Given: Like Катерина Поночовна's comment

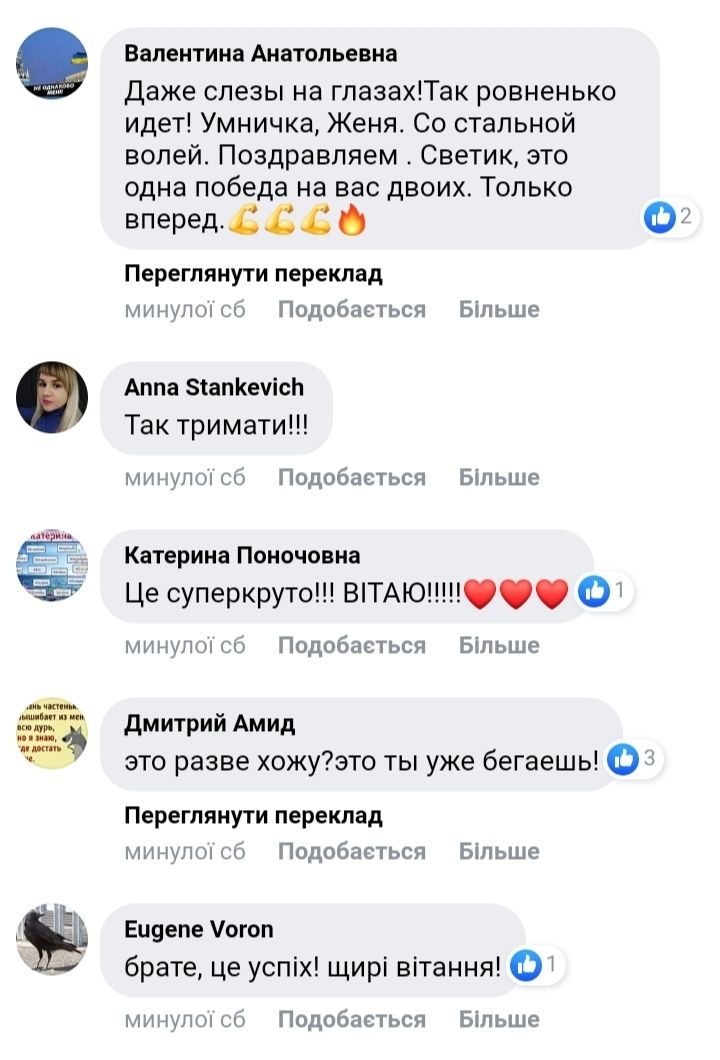Looking at the screenshot, I should click(351, 646).
